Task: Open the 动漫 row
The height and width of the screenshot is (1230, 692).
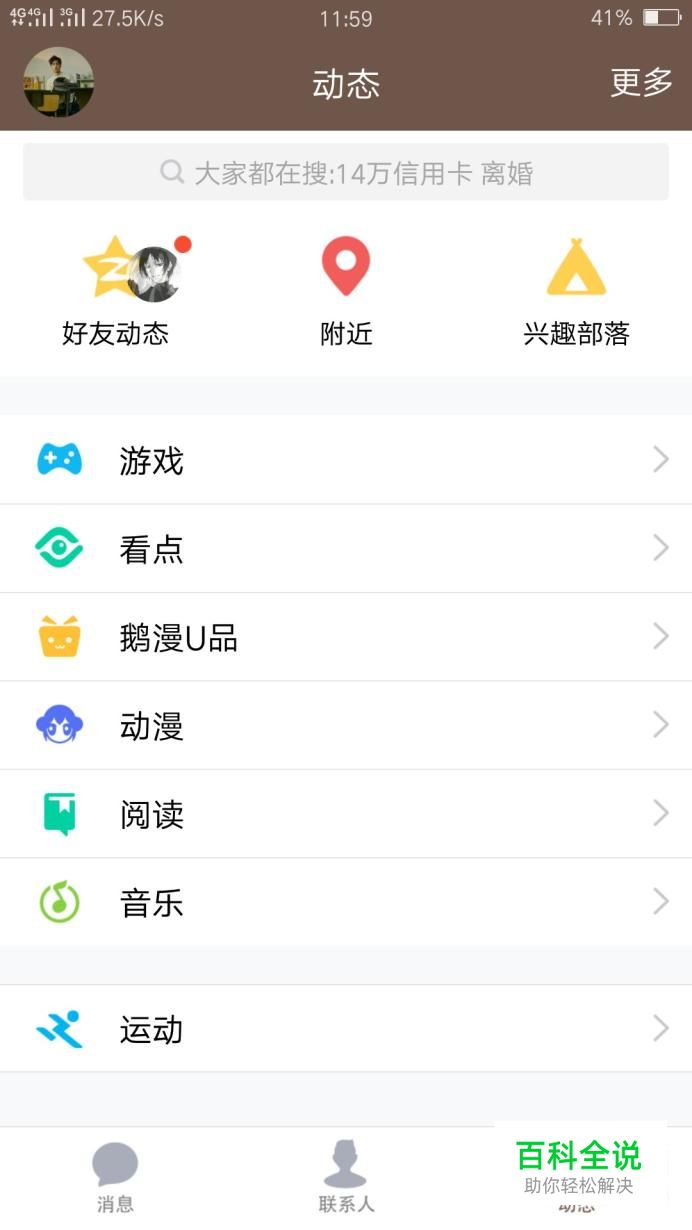Action: pos(346,725)
